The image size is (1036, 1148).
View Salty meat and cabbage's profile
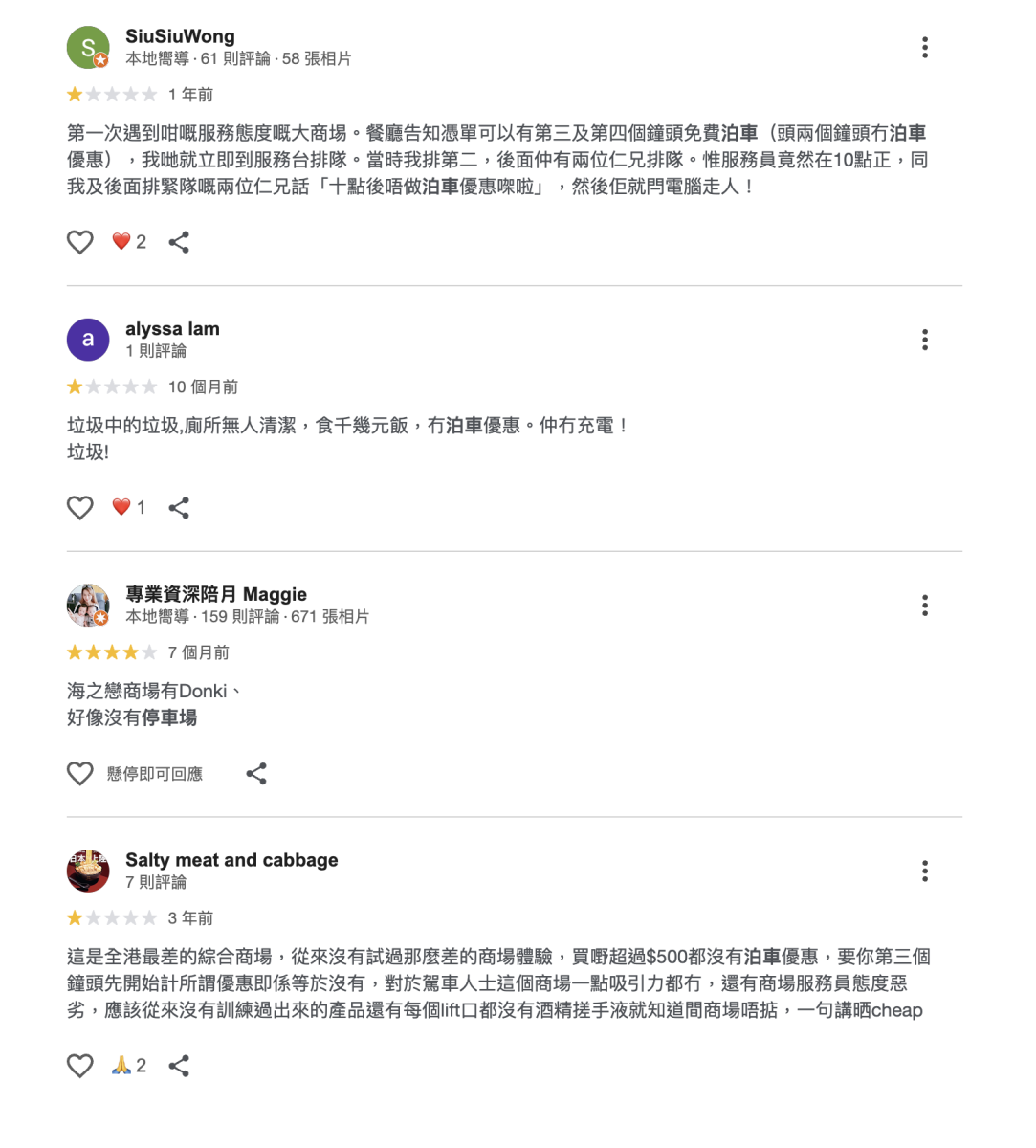(231, 860)
